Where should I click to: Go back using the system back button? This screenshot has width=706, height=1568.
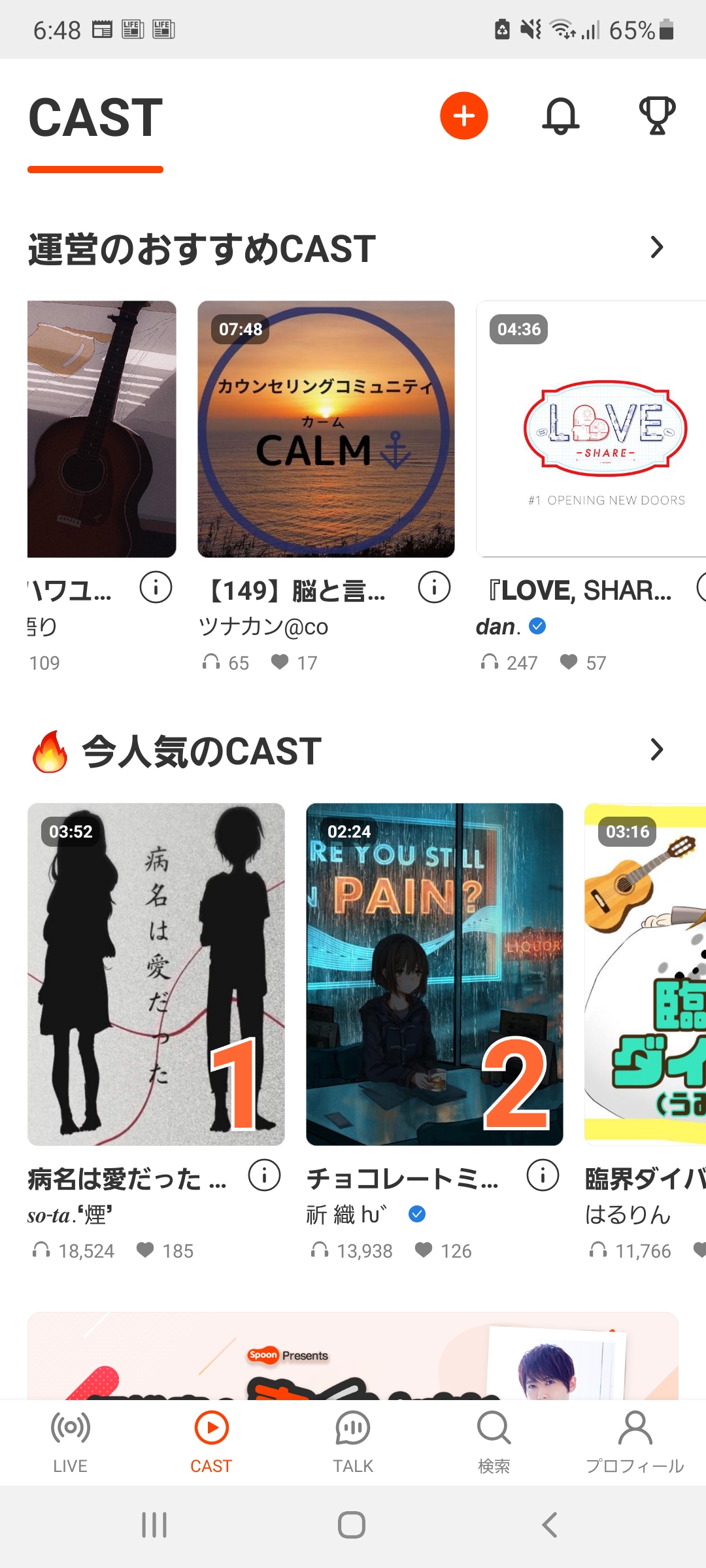(x=550, y=1525)
